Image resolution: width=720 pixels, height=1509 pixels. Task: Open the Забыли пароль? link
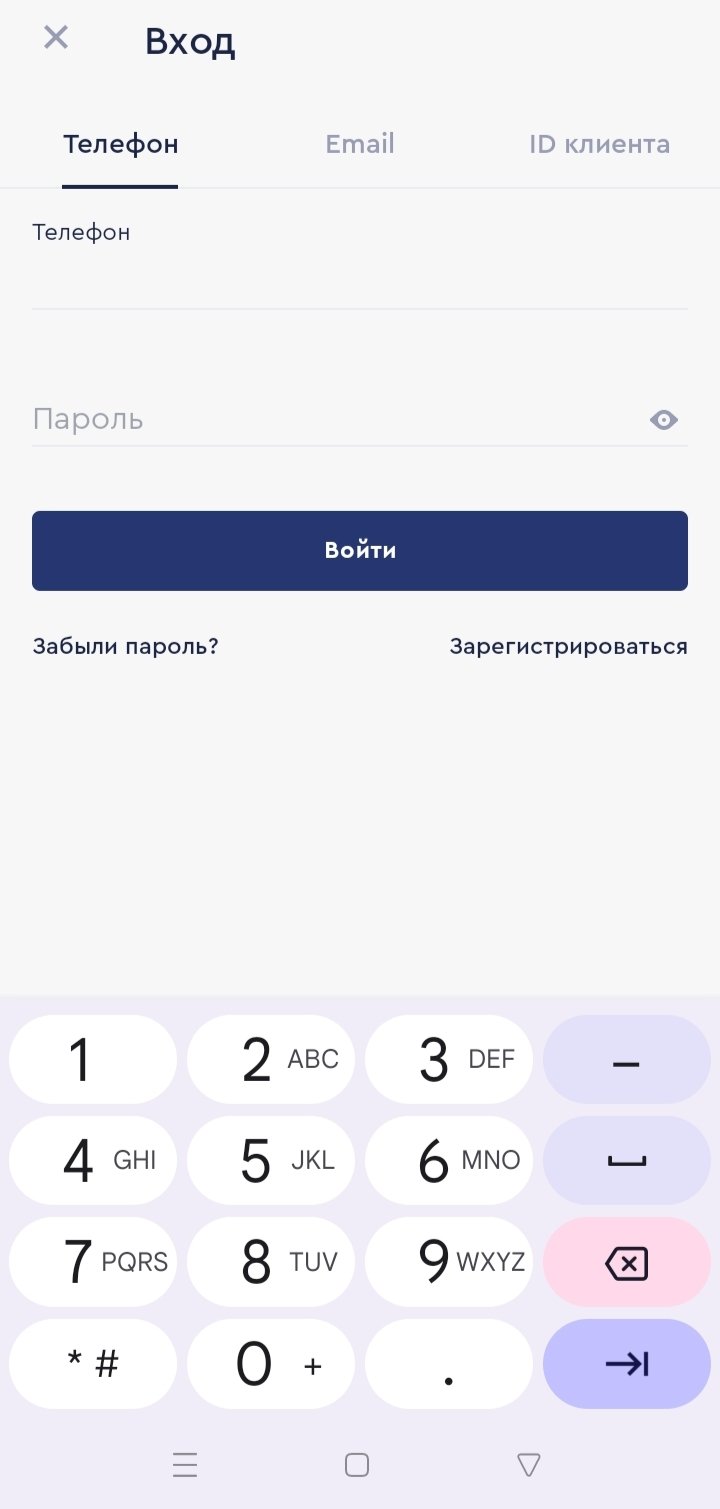126,646
